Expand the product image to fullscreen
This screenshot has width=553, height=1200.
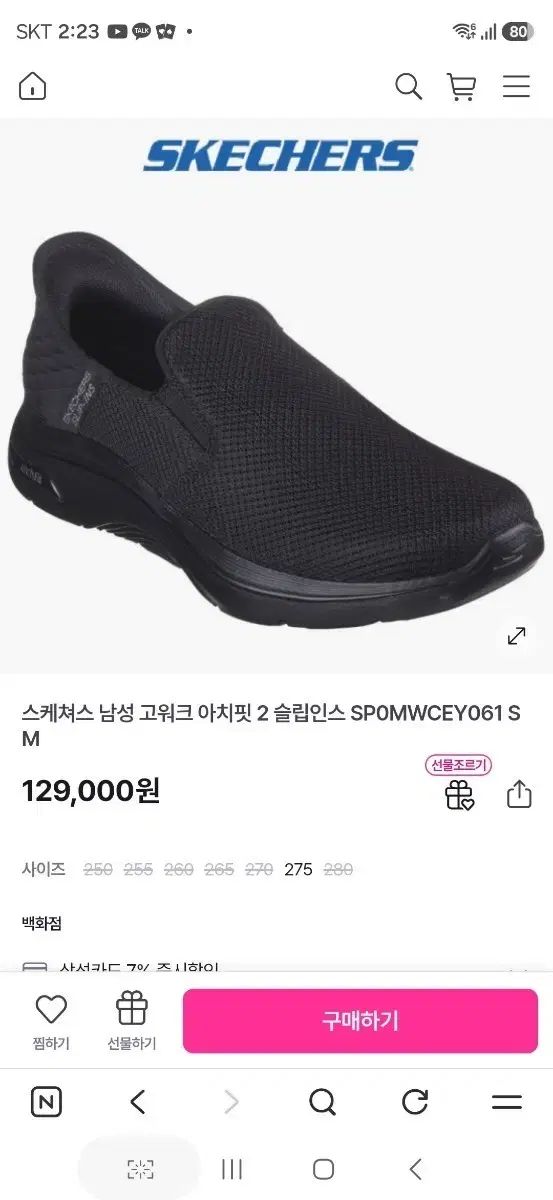click(516, 635)
